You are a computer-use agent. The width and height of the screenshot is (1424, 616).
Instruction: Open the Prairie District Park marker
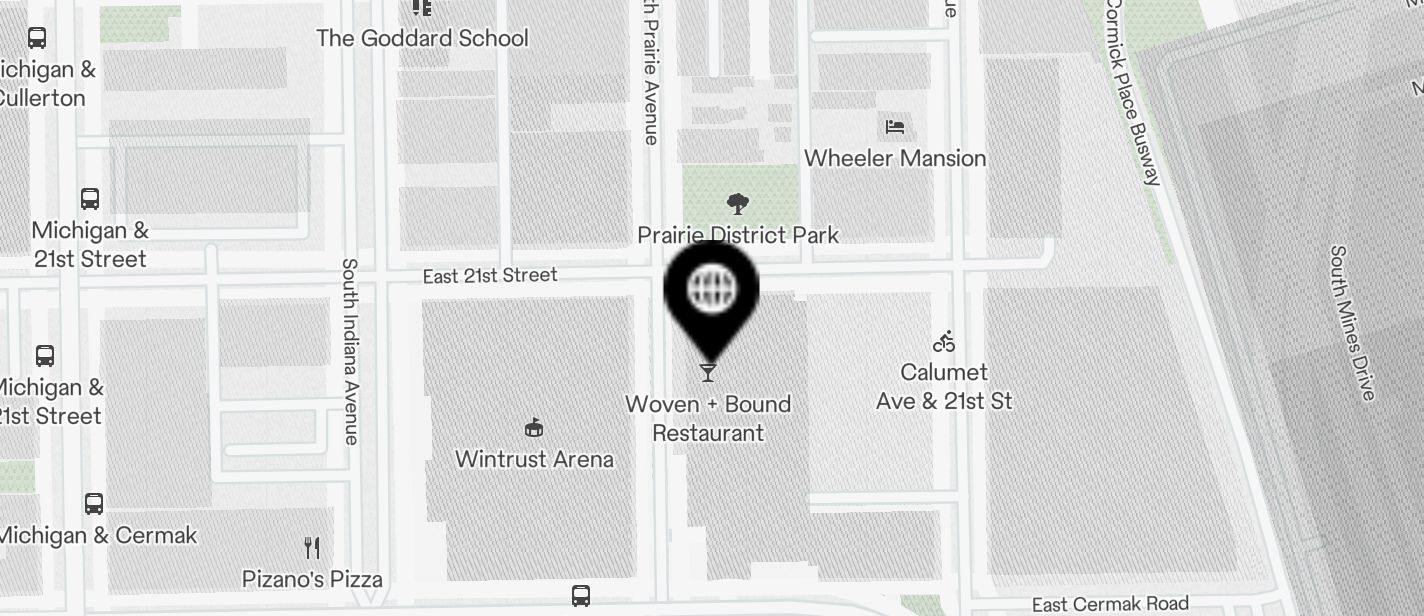pyautogui.click(x=738, y=205)
